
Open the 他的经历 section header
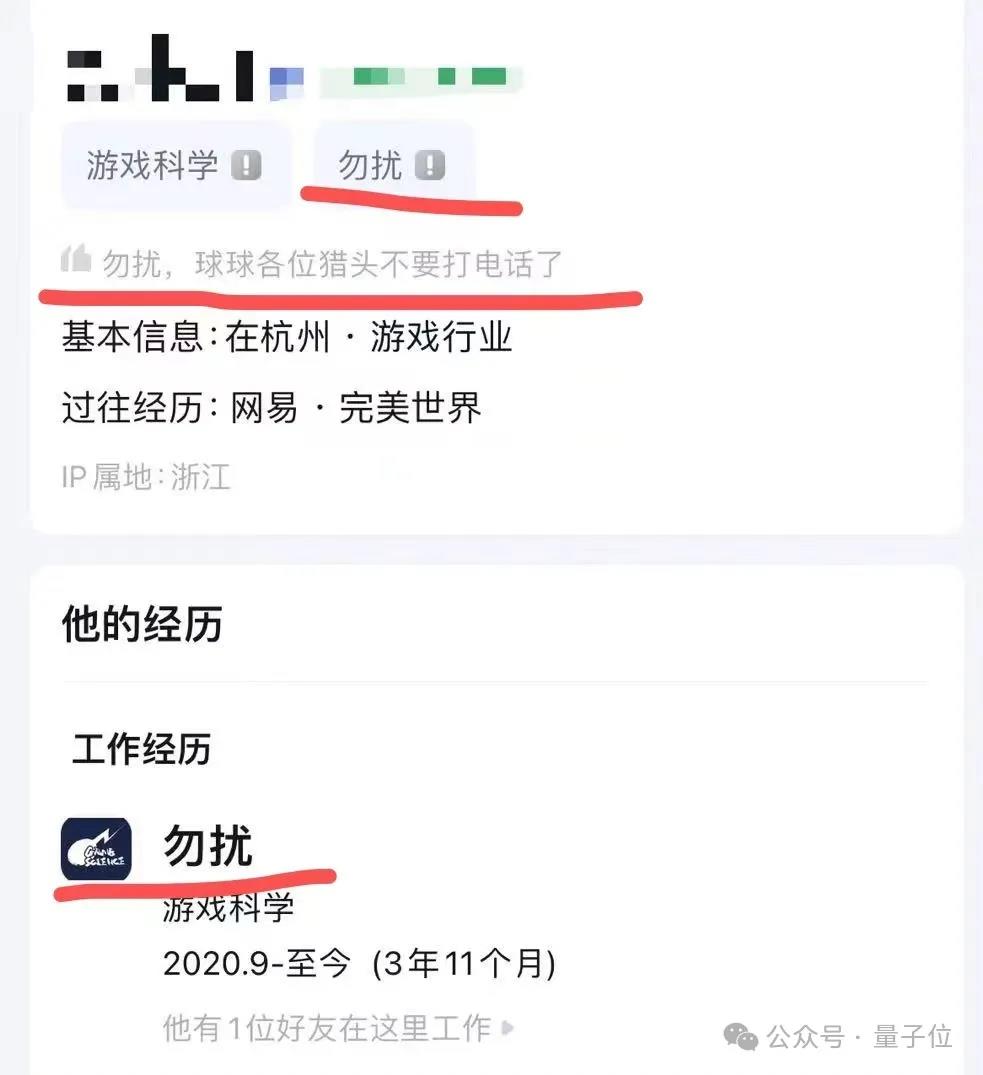click(x=140, y=625)
